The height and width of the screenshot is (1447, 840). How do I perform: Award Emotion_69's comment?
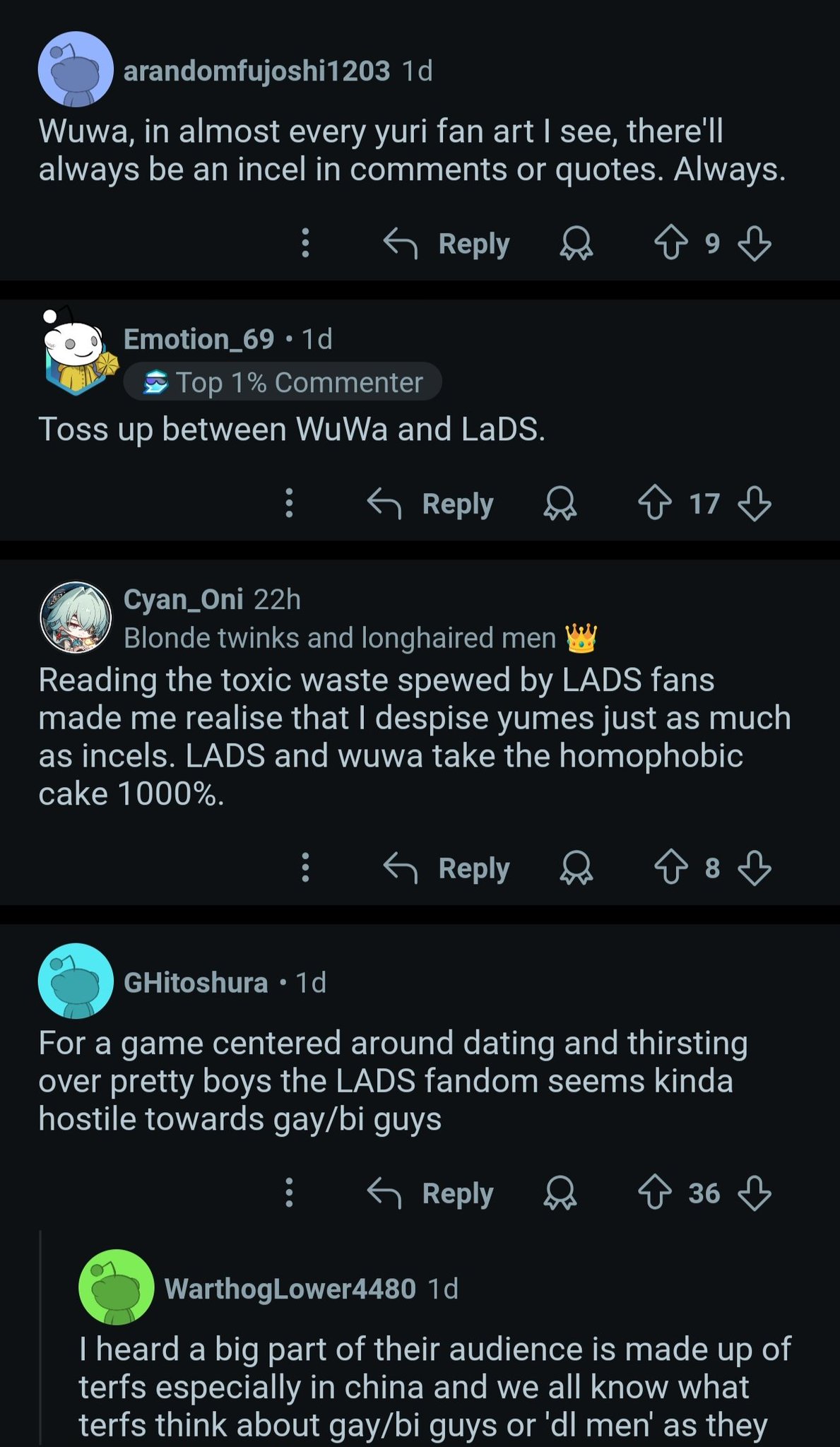560,504
